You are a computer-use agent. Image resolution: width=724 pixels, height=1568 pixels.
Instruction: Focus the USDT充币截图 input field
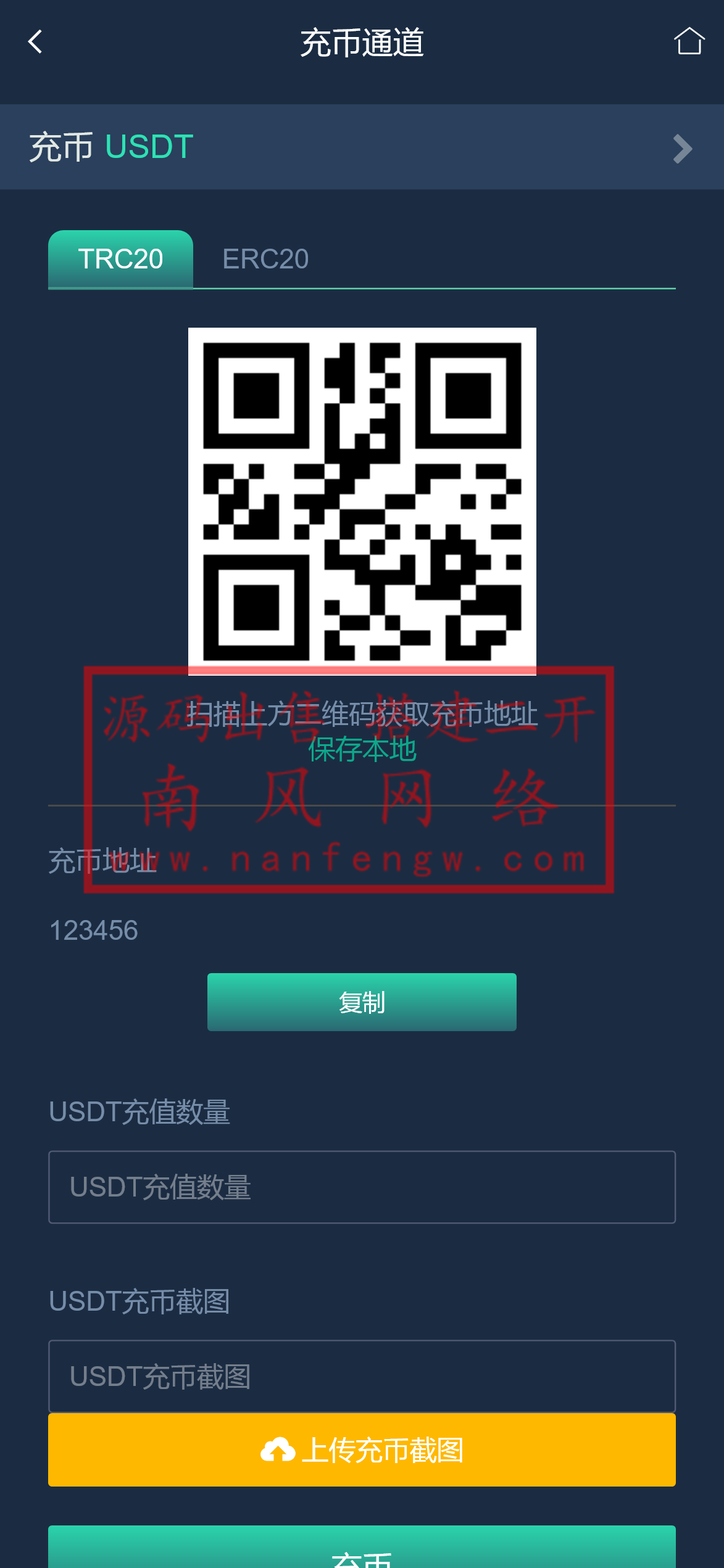point(362,1376)
